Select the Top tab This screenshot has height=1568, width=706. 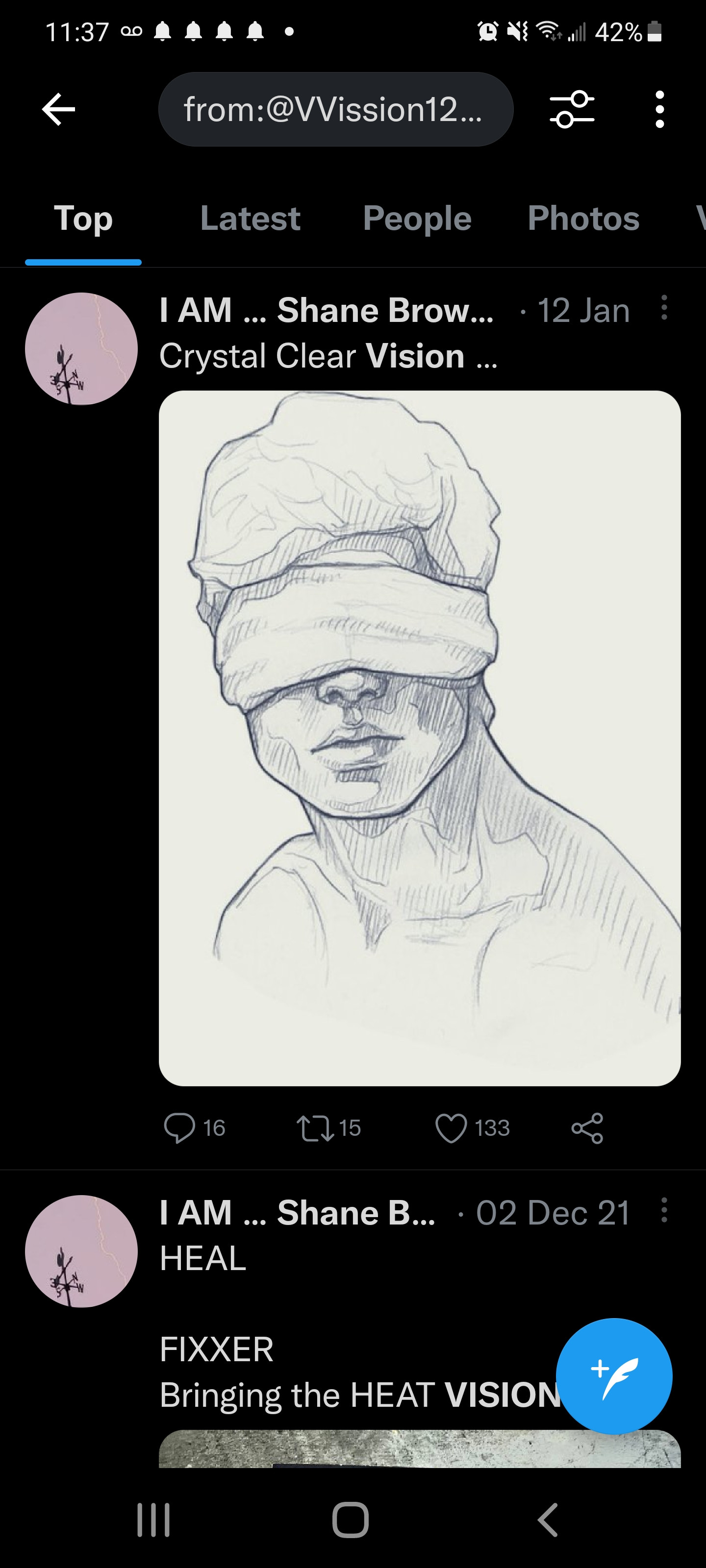[83, 219]
